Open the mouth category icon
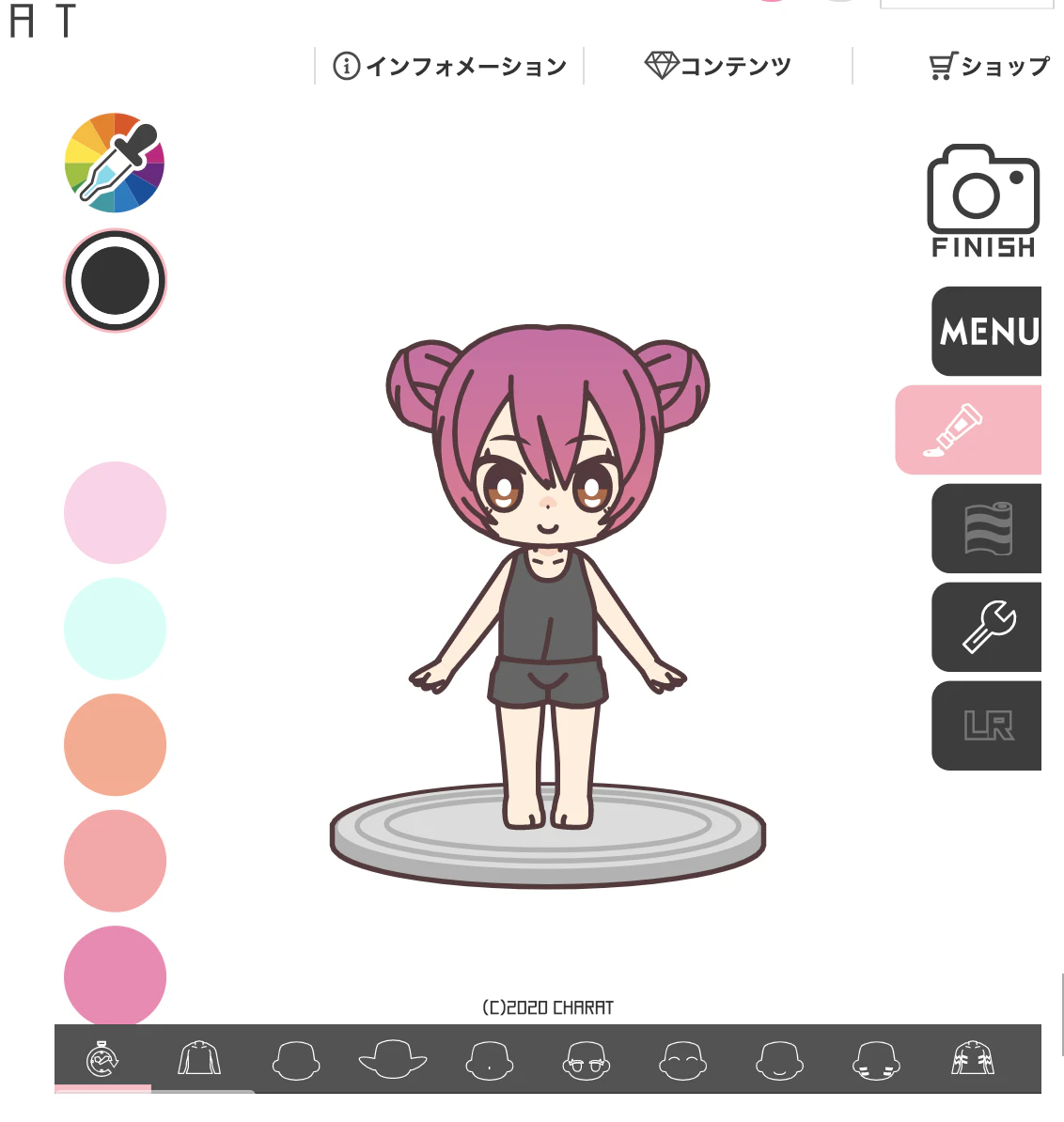The width and height of the screenshot is (1064, 1122). tap(779, 1059)
